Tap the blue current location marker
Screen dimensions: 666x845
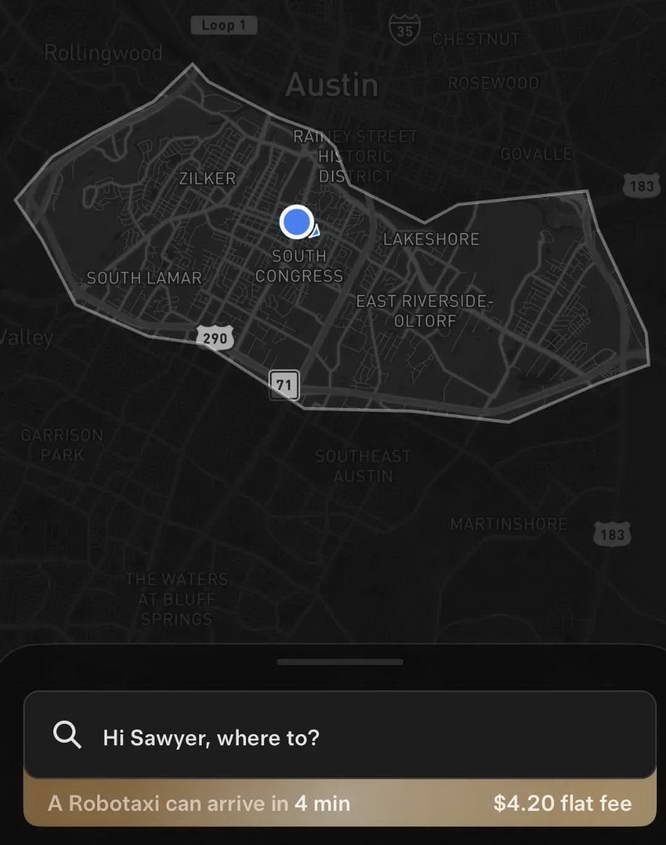click(x=296, y=222)
